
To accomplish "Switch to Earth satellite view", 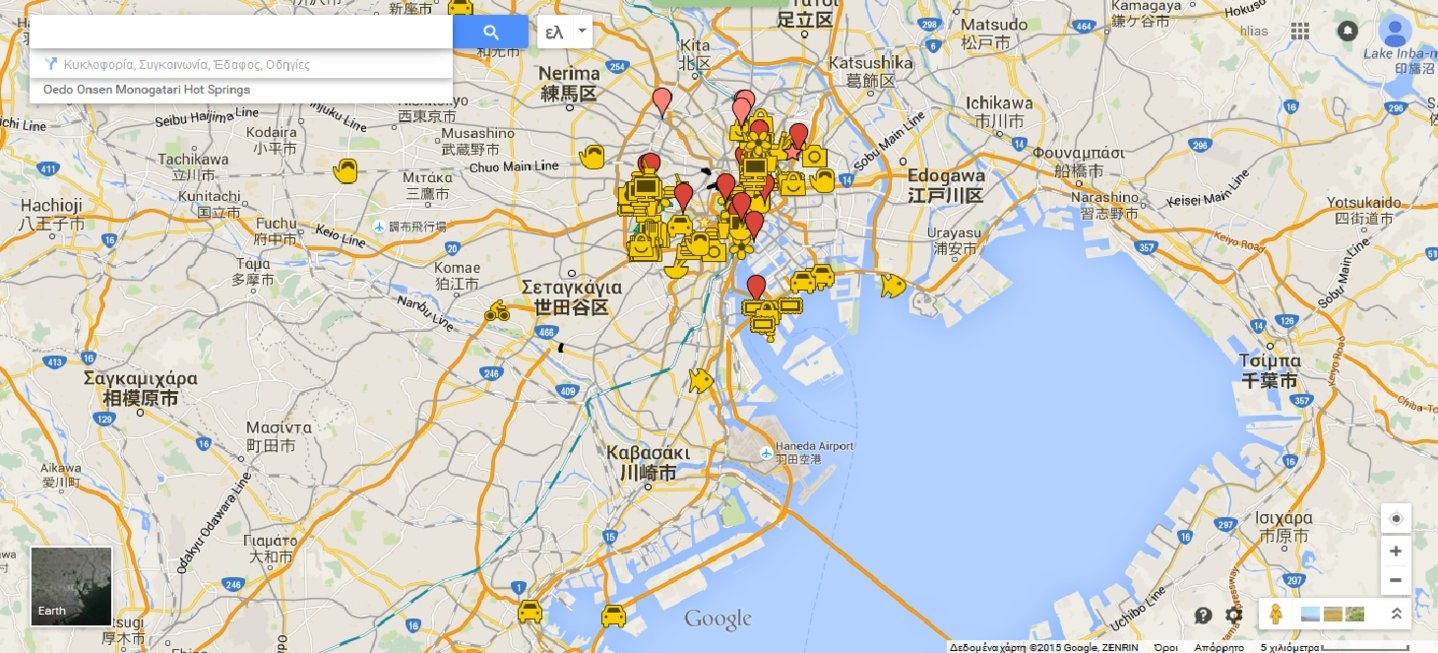I will 71,586.
